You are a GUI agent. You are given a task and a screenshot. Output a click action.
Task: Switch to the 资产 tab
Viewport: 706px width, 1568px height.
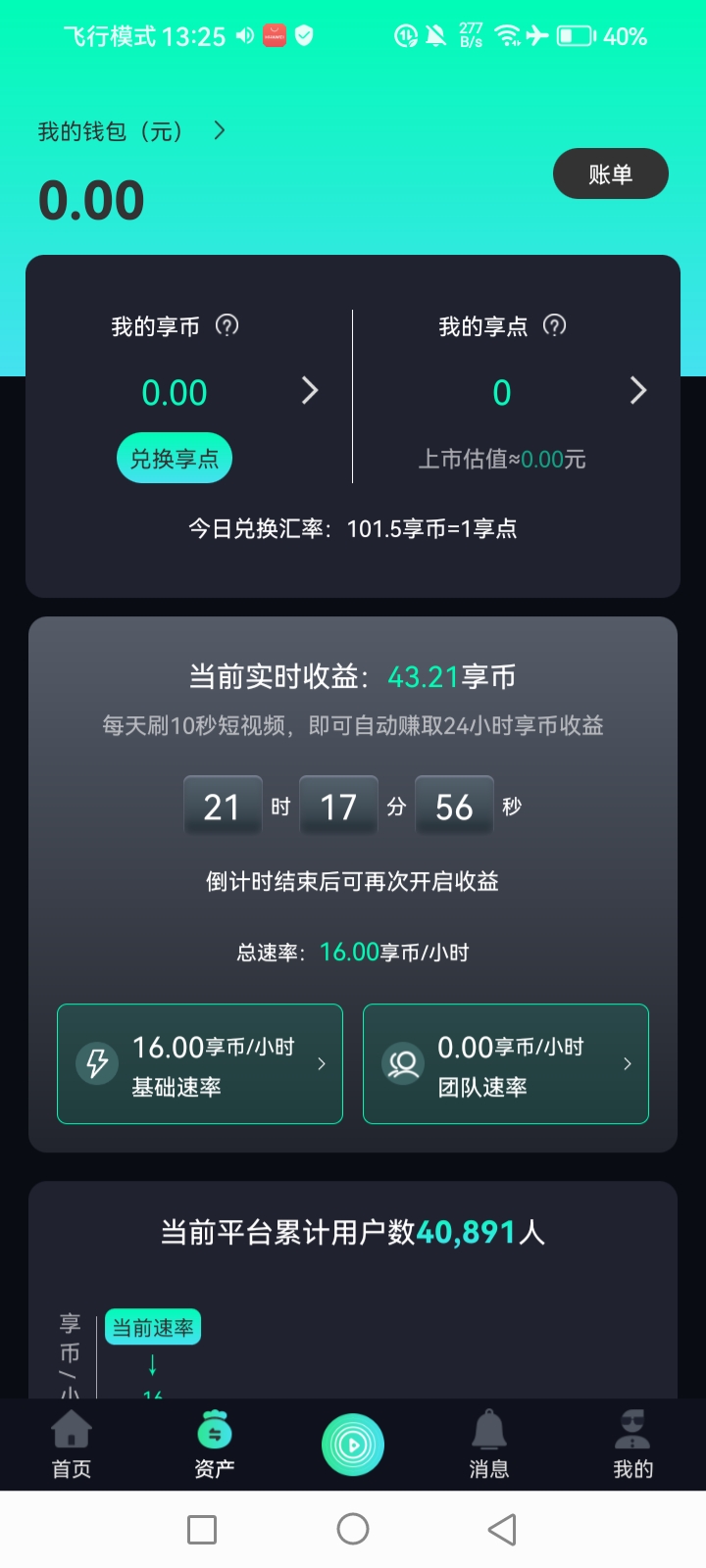pyautogui.click(x=215, y=1445)
